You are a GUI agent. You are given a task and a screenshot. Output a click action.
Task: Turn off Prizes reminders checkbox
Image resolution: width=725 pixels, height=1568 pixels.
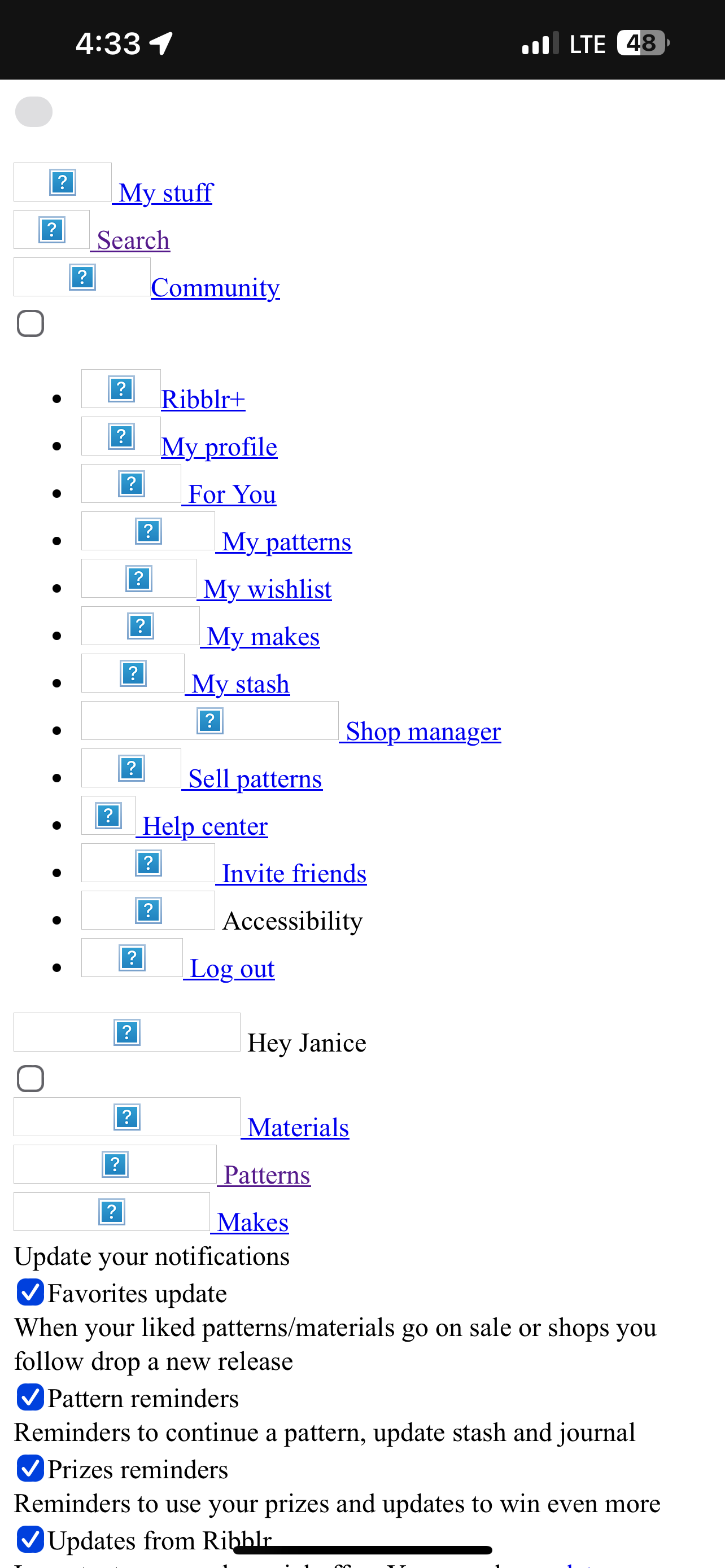click(30, 1469)
